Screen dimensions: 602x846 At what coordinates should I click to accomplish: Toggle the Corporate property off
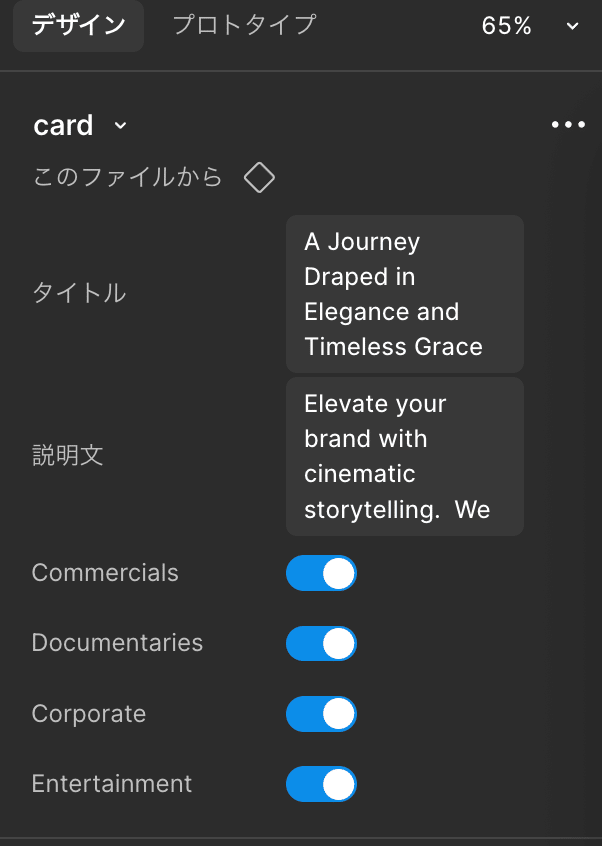click(321, 714)
